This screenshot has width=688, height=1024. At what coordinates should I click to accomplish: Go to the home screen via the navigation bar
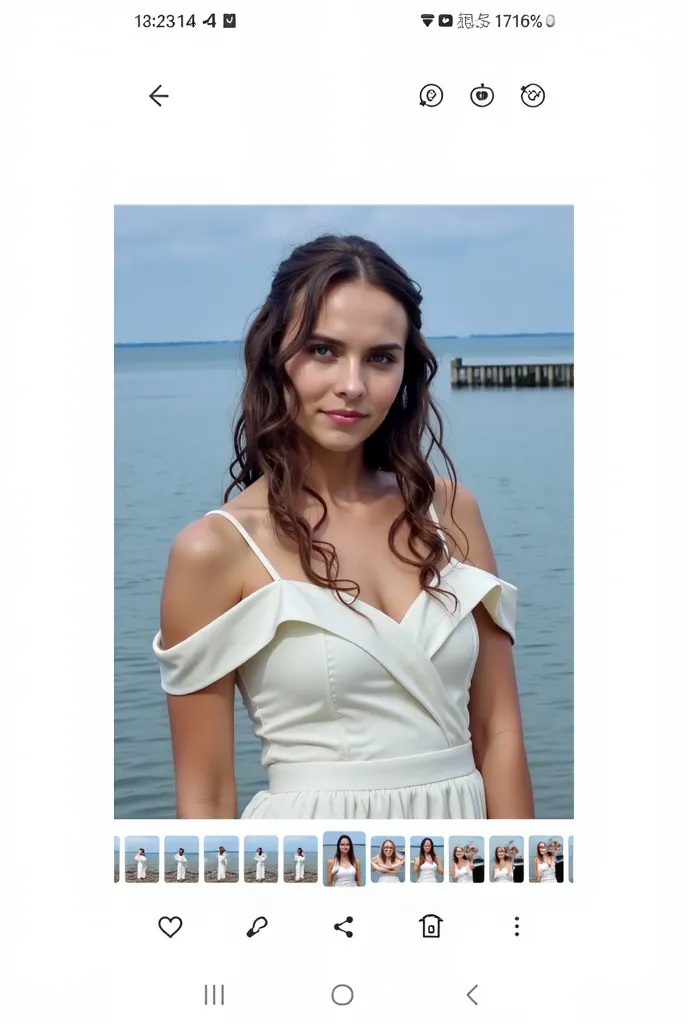point(342,995)
